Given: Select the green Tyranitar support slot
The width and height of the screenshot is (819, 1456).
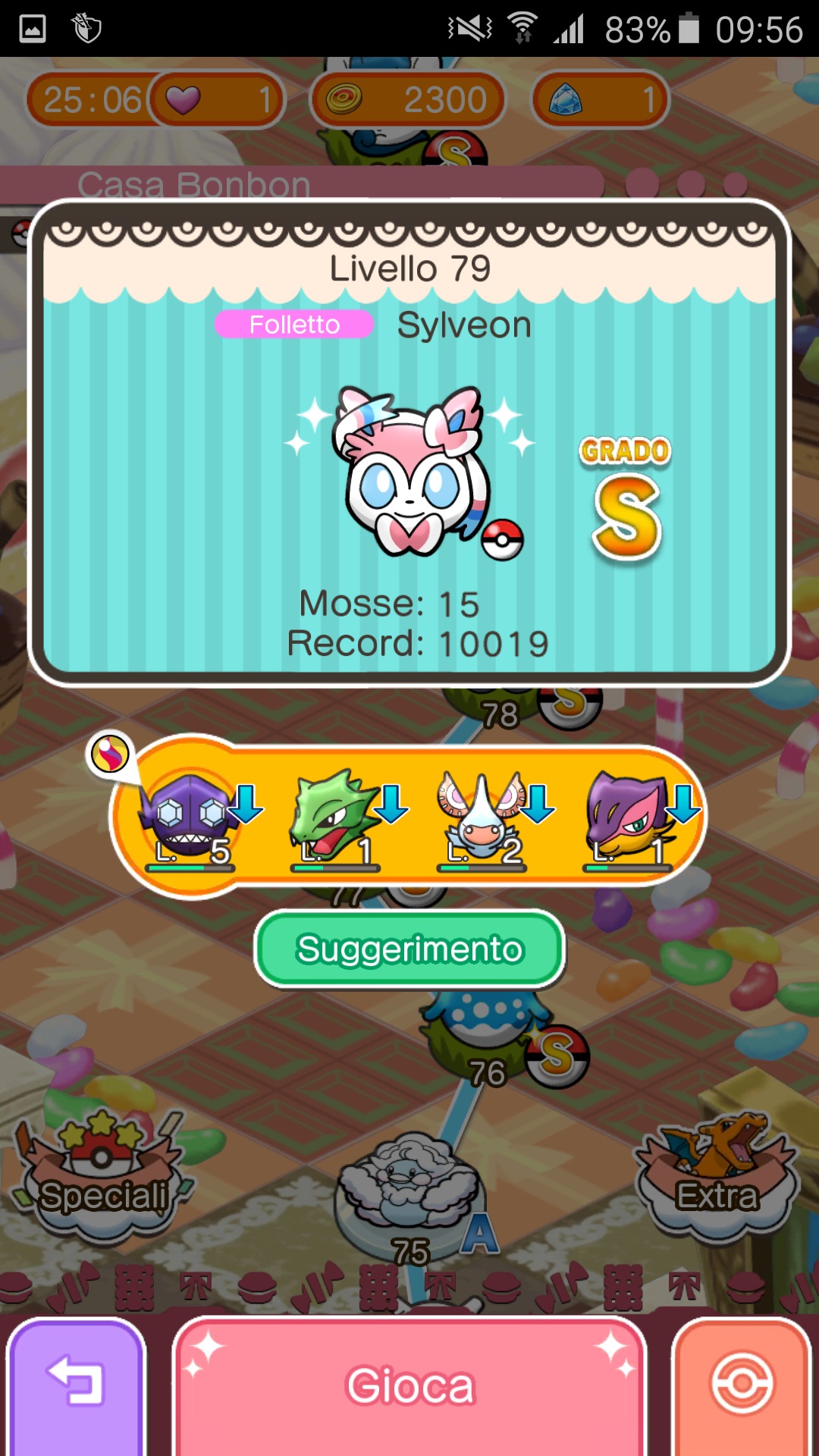Looking at the screenshot, I should coord(337,821).
